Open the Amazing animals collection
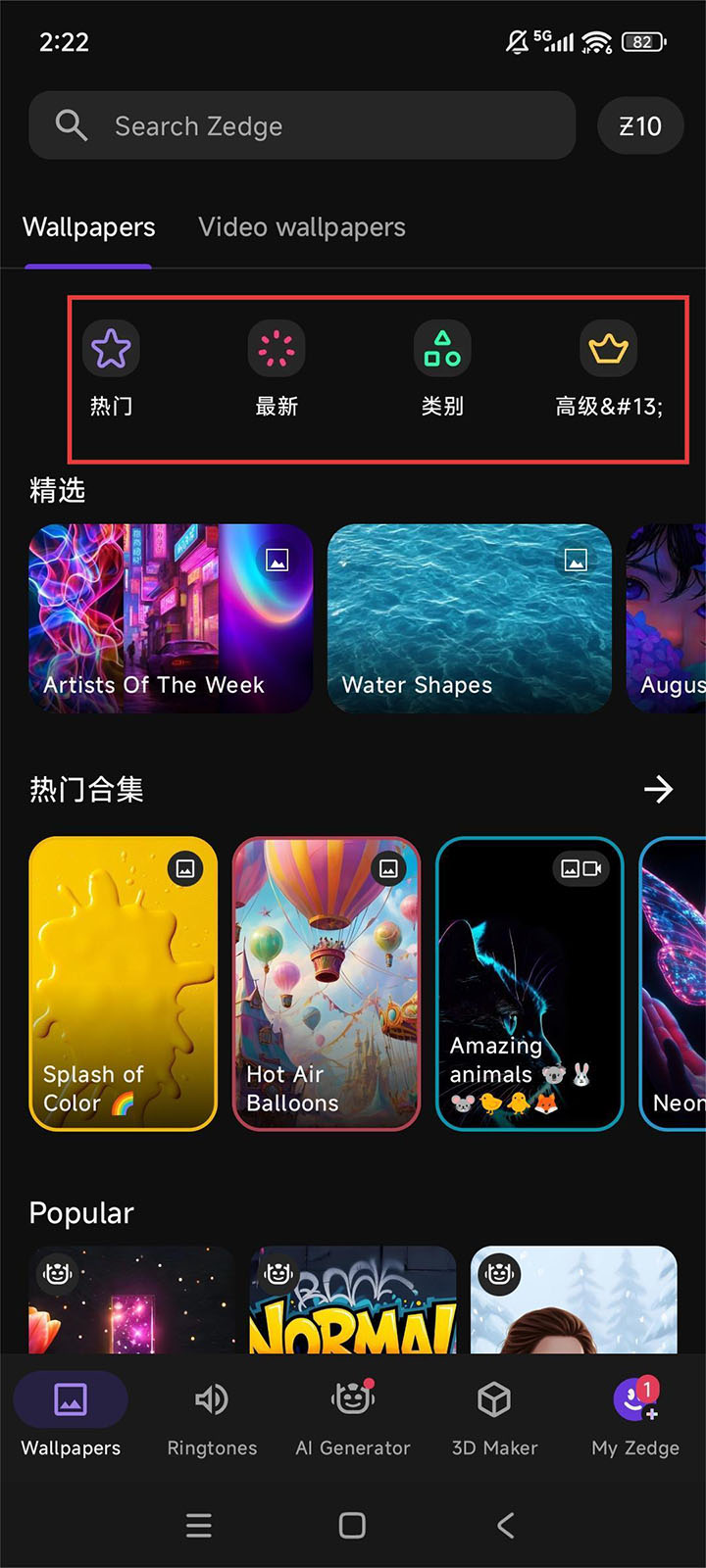Screen dimensions: 706x1568 (529, 983)
